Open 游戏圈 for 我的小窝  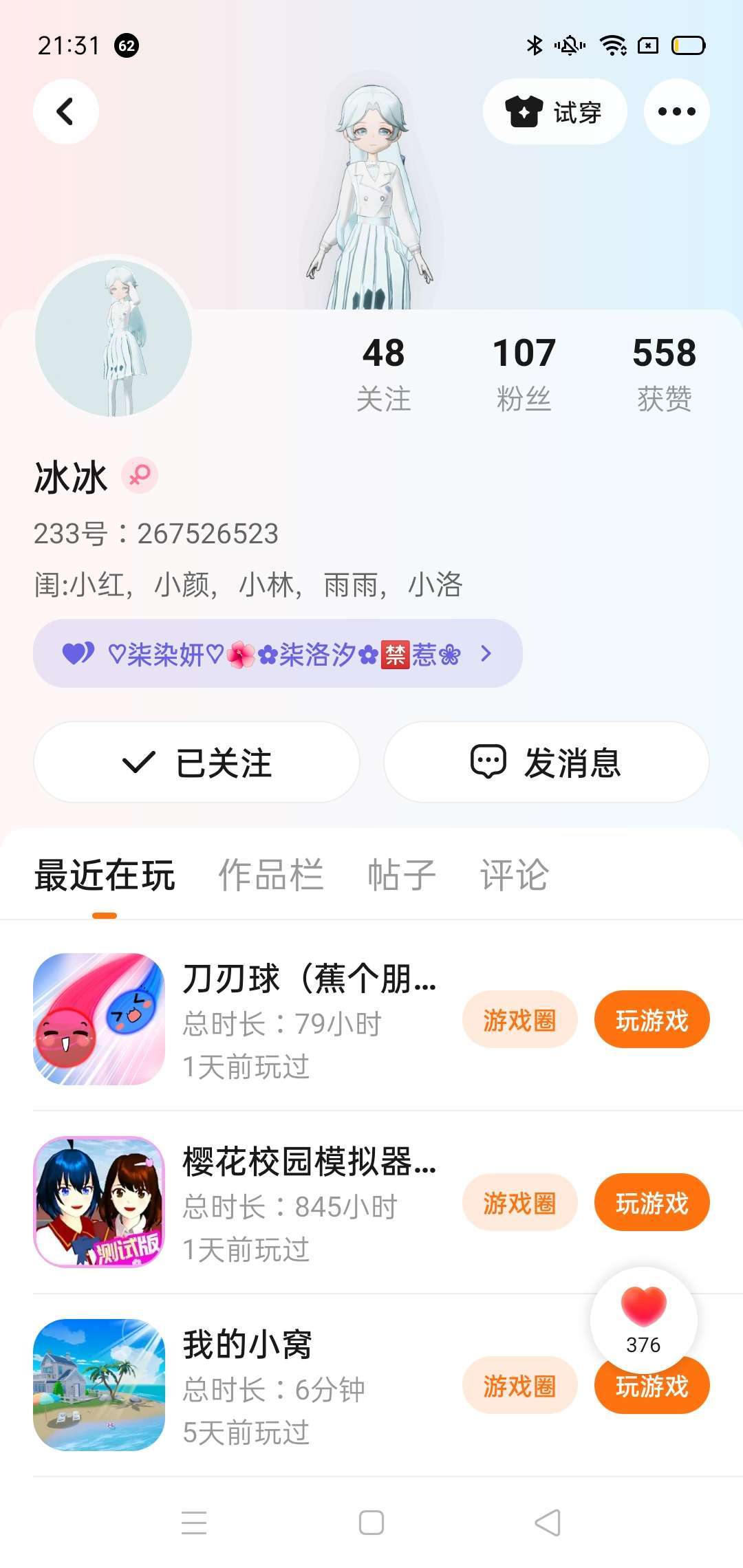(519, 1386)
